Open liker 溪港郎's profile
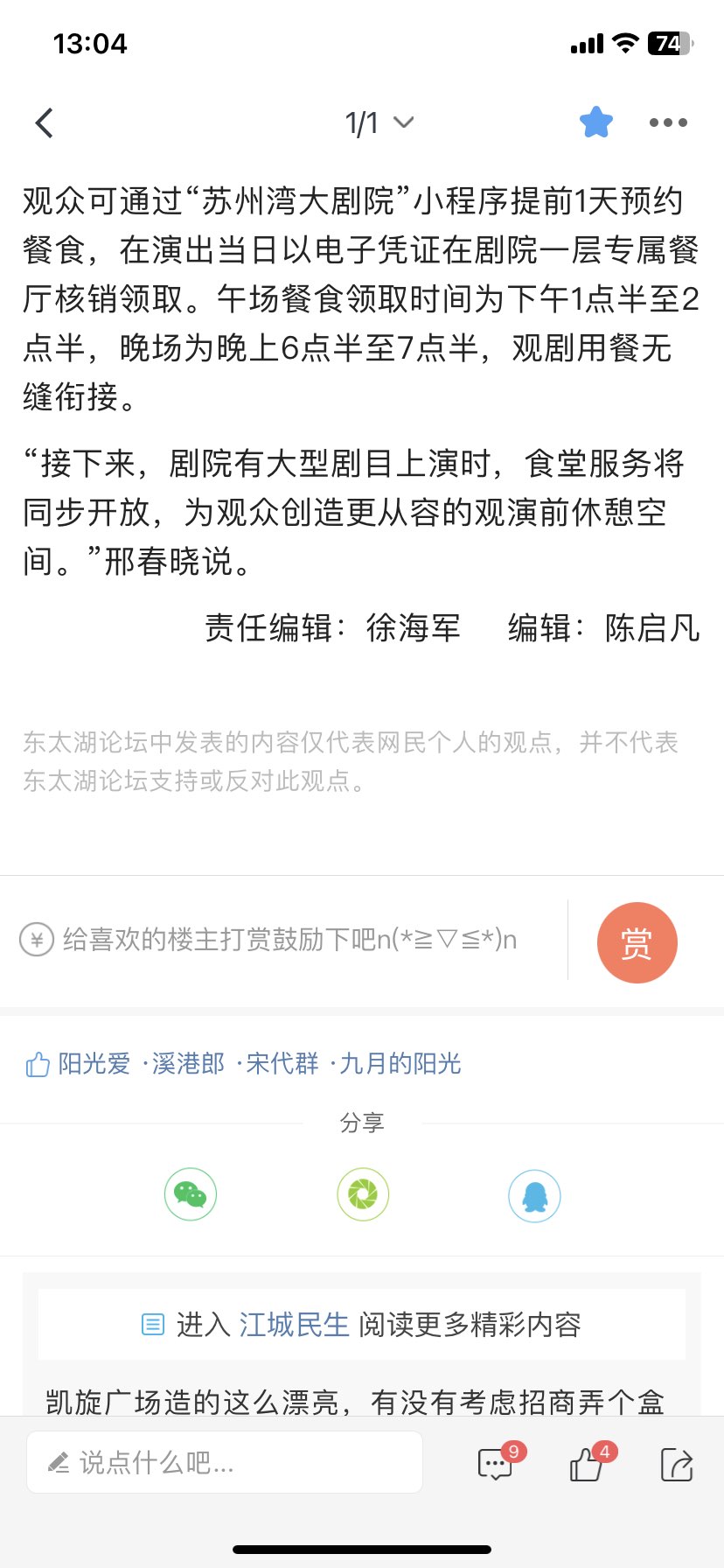 188,1064
